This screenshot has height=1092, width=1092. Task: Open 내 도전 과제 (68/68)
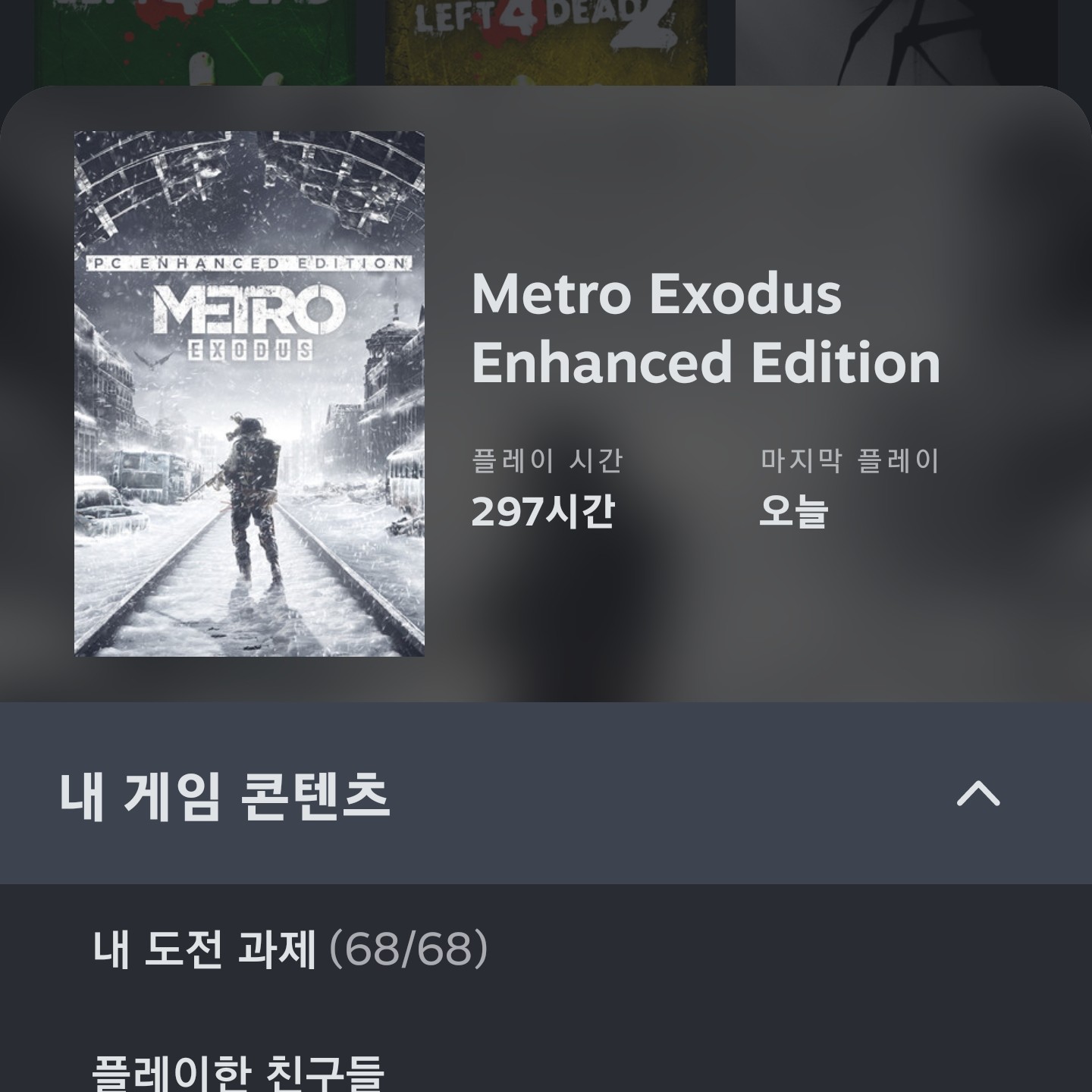pyautogui.click(x=290, y=949)
